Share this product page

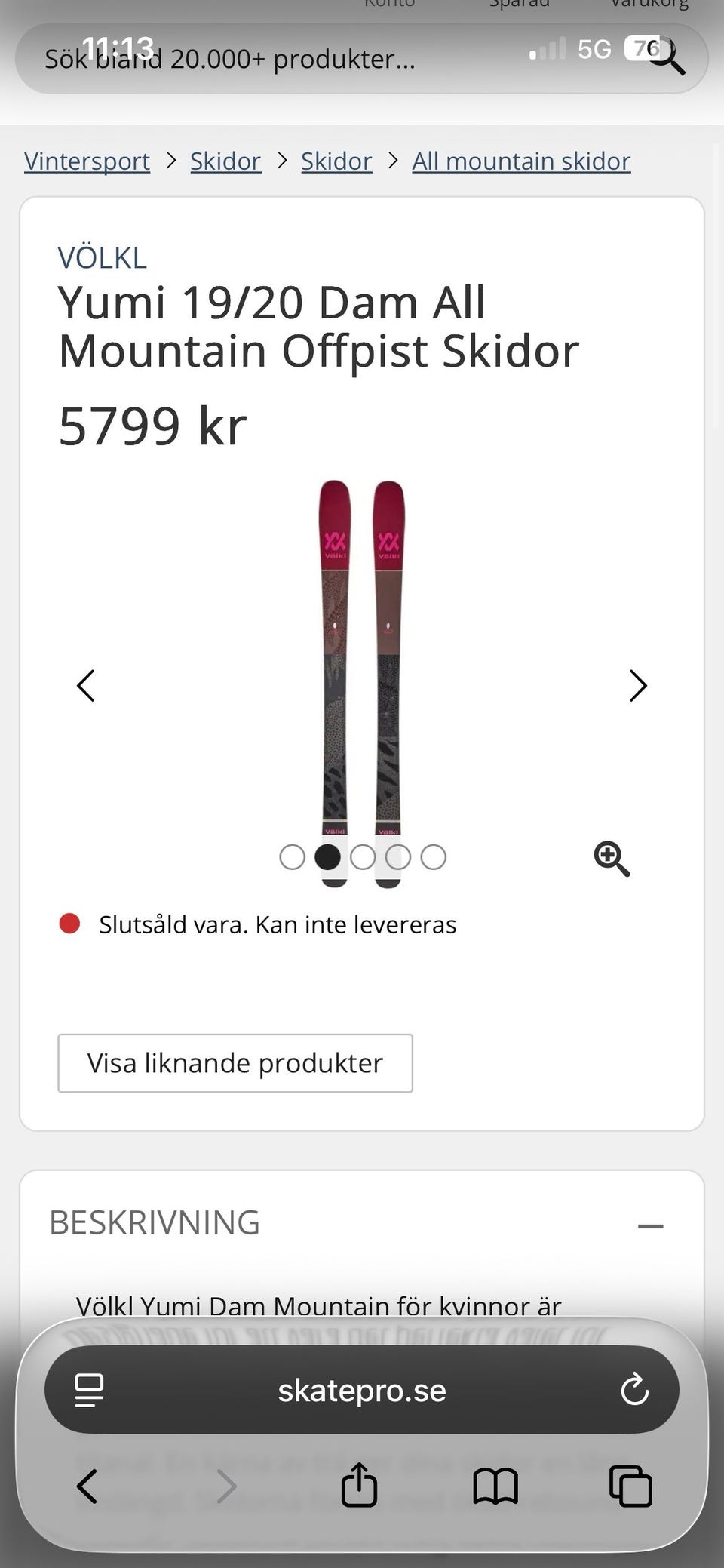[359, 1485]
